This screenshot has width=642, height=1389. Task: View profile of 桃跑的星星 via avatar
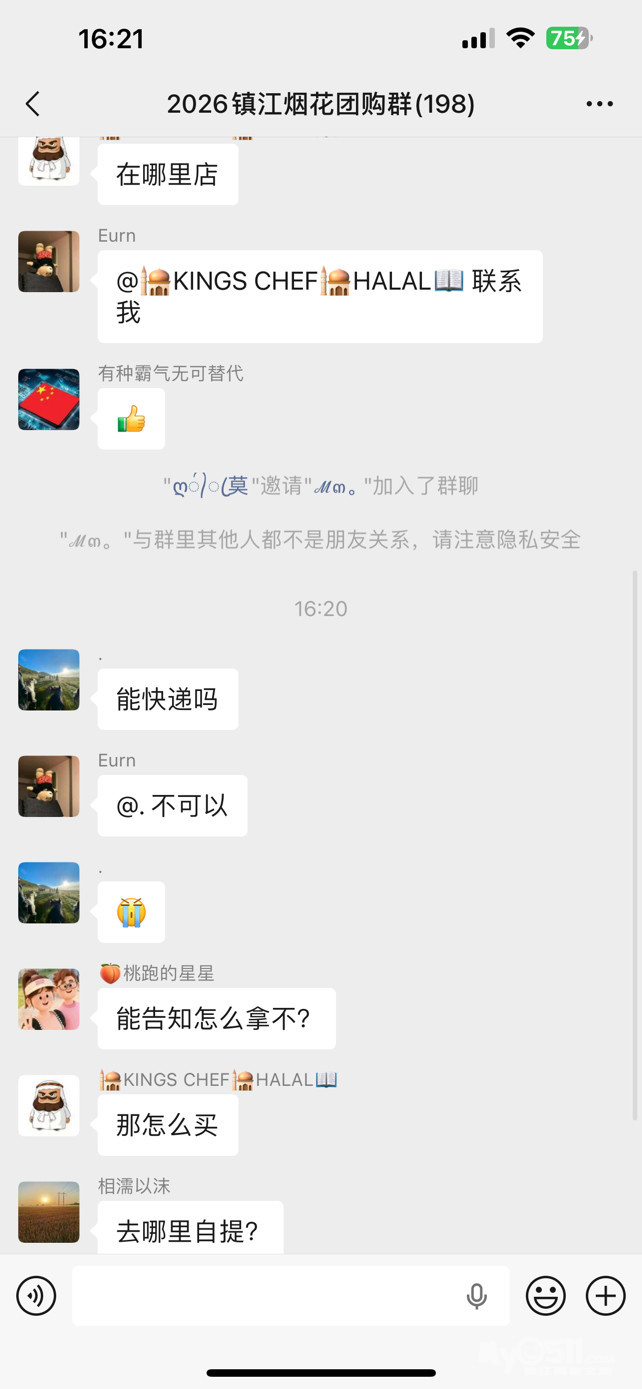click(49, 999)
